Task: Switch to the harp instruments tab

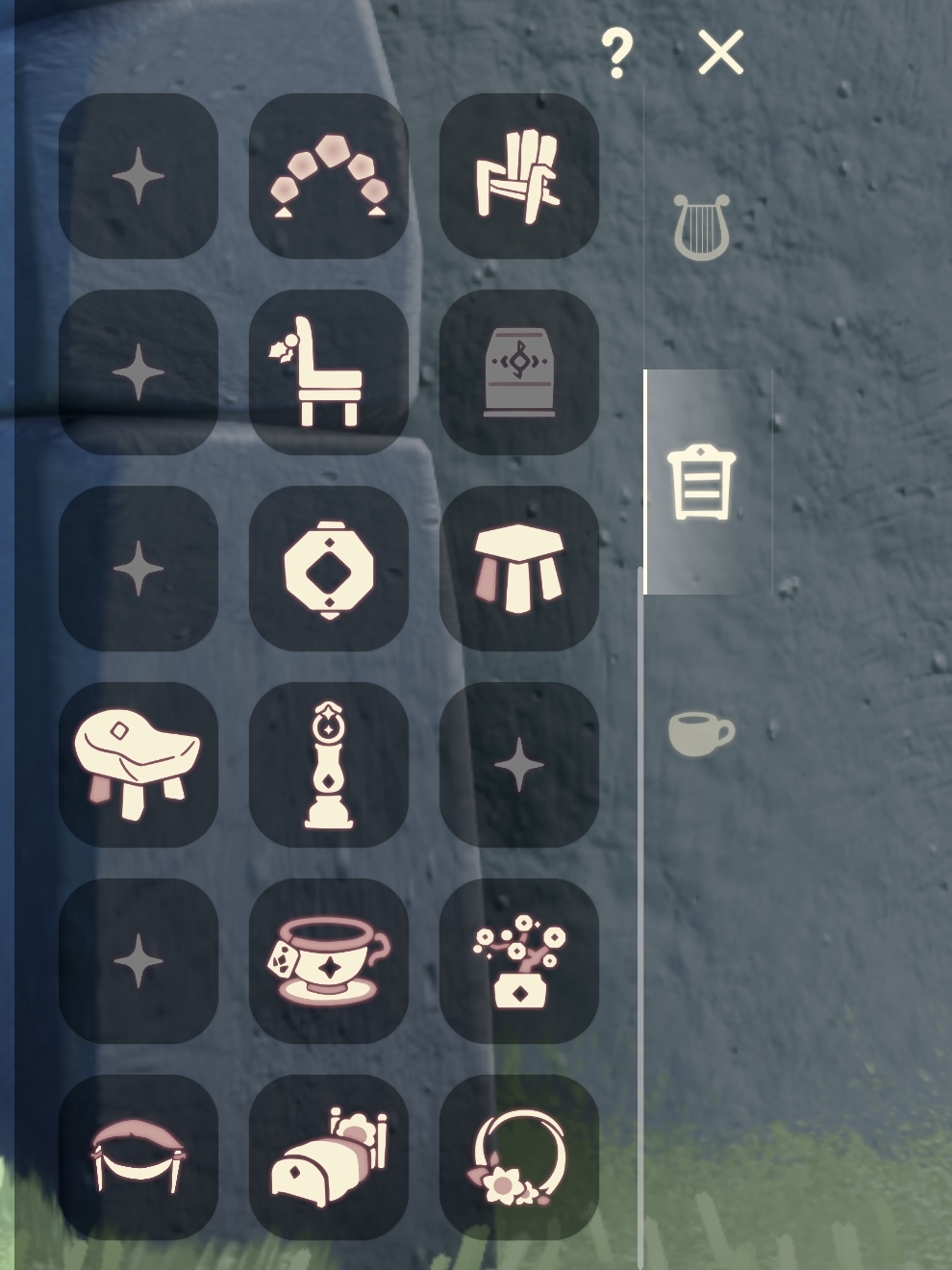Action: click(701, 227)
